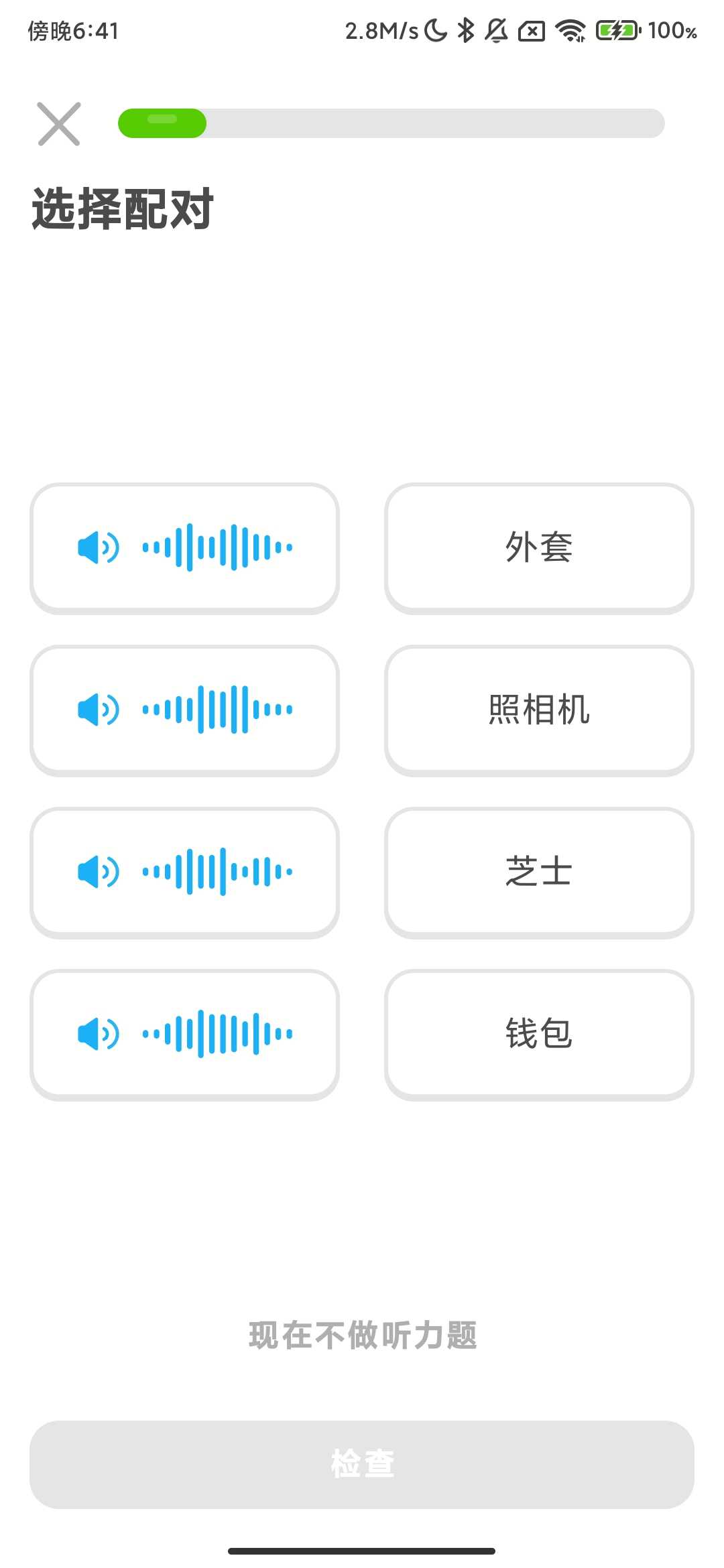Tap the clock showing 傍晚6:41
Screen dimensions: 724x1568
(x=72, y=30)
